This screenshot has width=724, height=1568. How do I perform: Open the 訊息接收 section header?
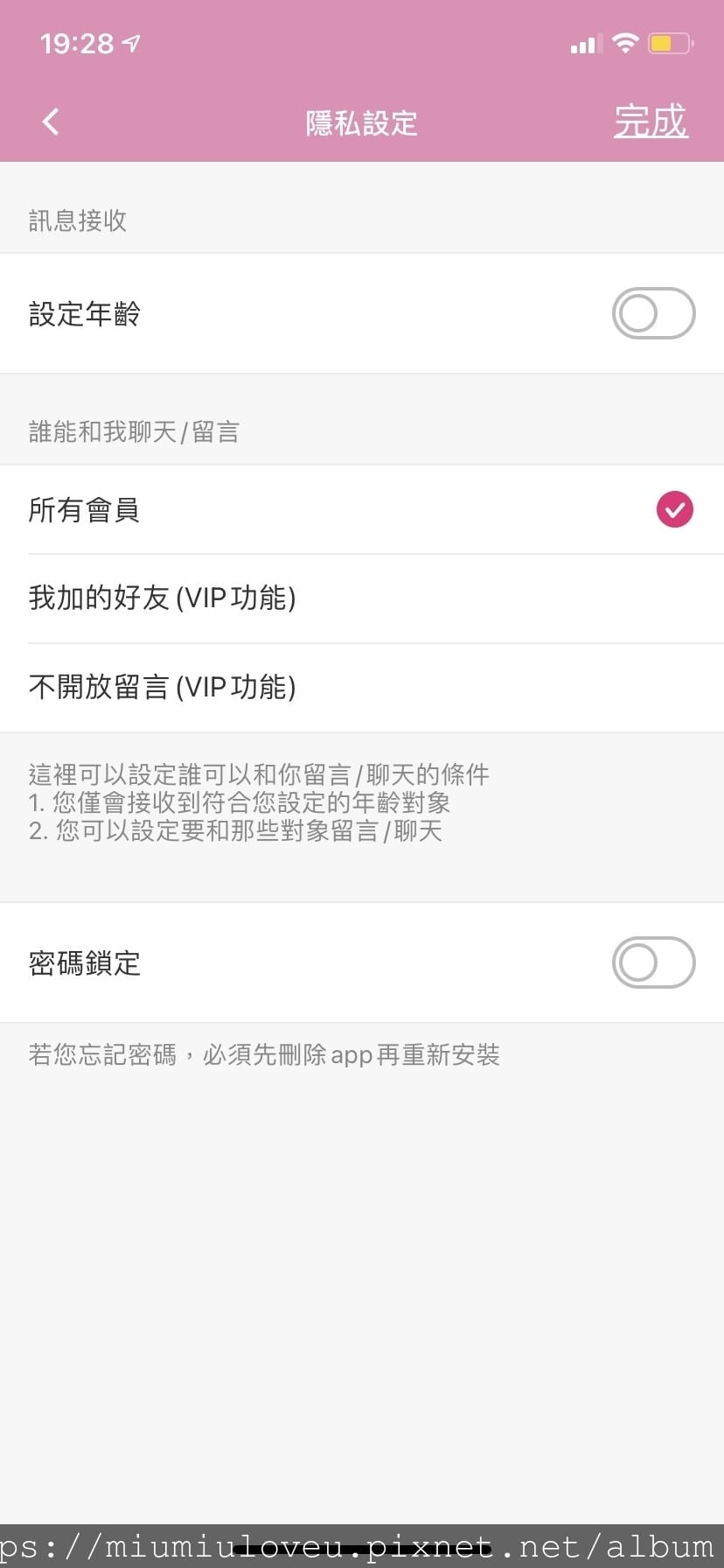[x=76, y=220]
